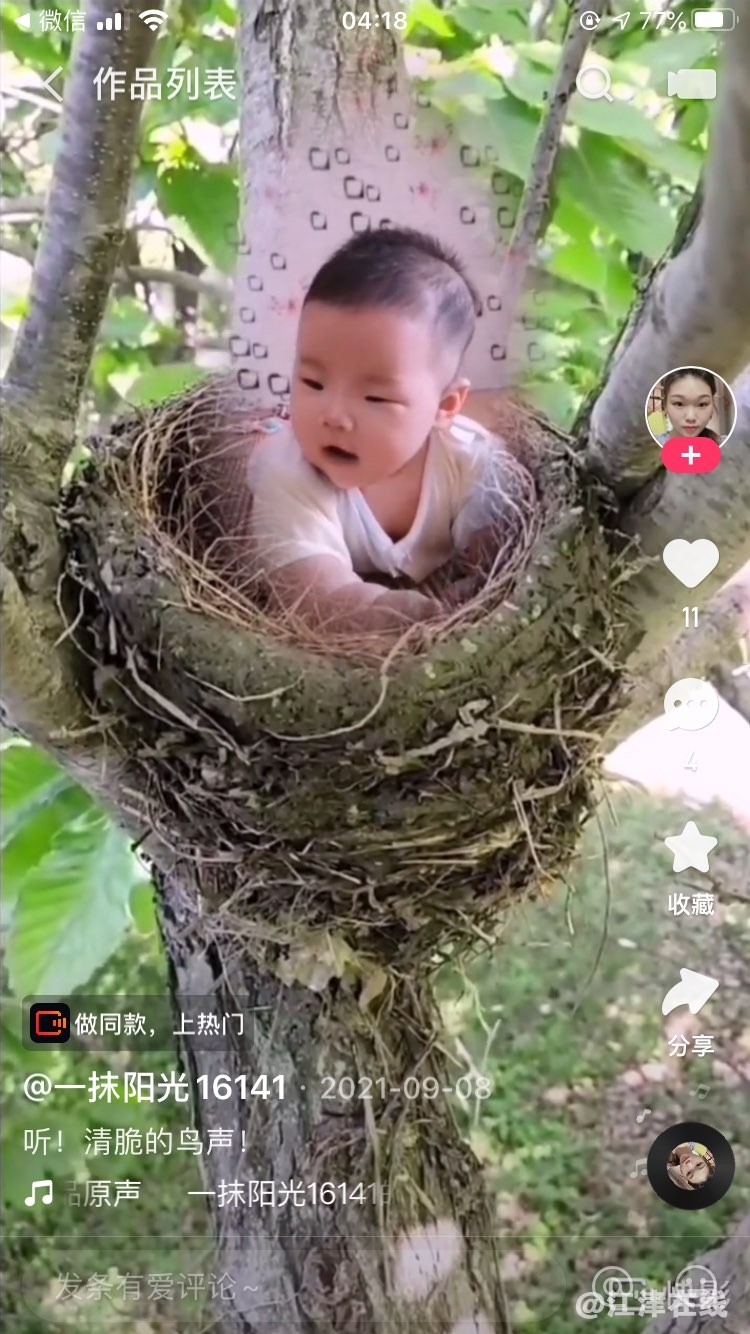Open @一抹阳光 16141 username link
Screen dimensions: 750x1334
coord(155,1087)
